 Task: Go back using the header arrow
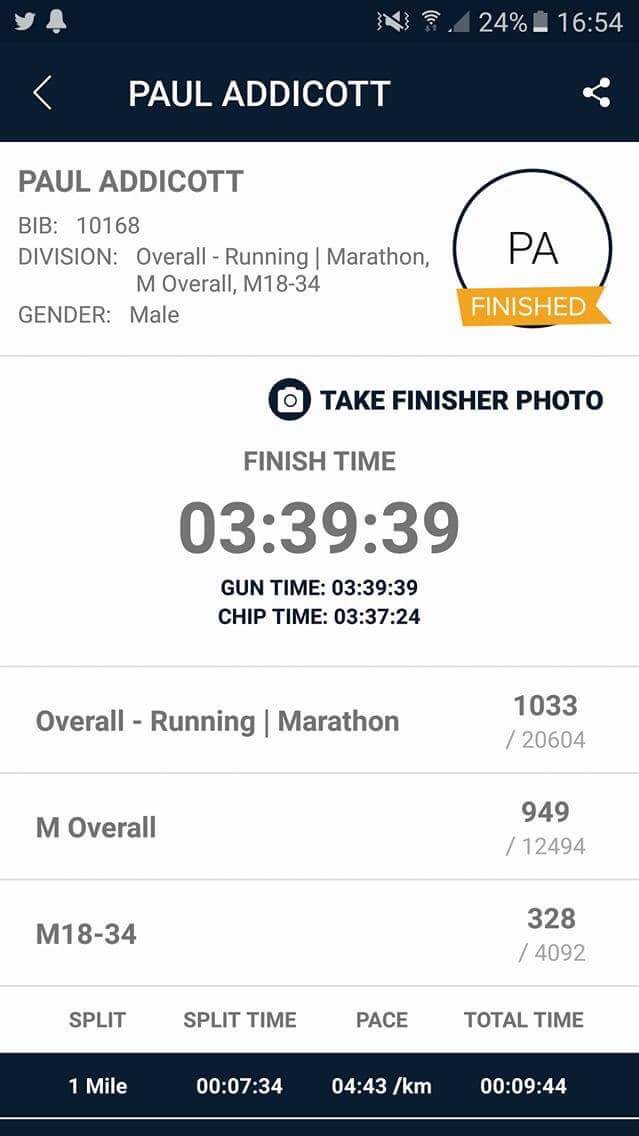42,93
